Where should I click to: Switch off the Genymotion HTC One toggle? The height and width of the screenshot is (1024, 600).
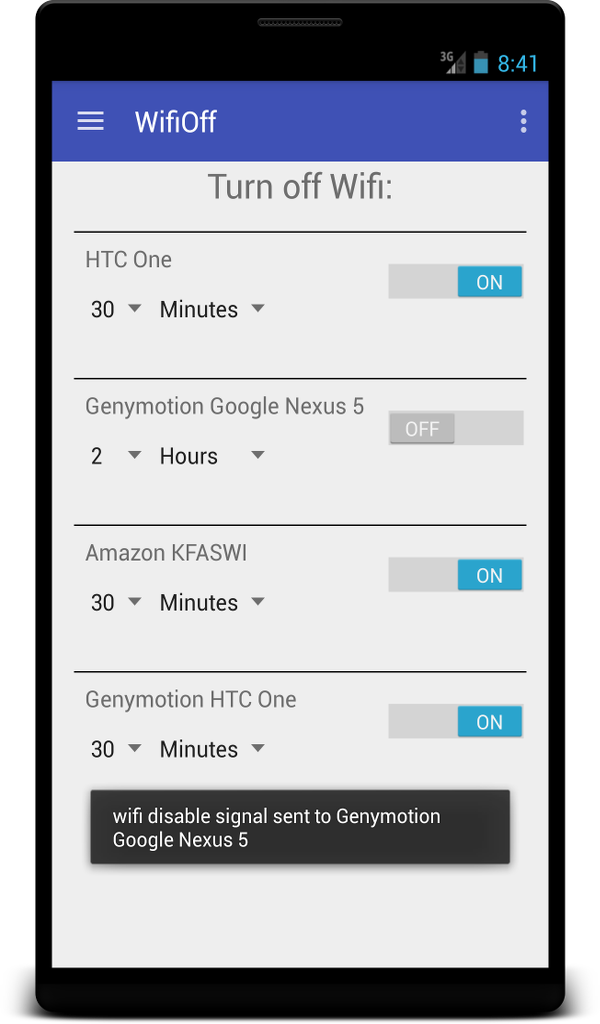pyautogui.click(x=456, y=722)
